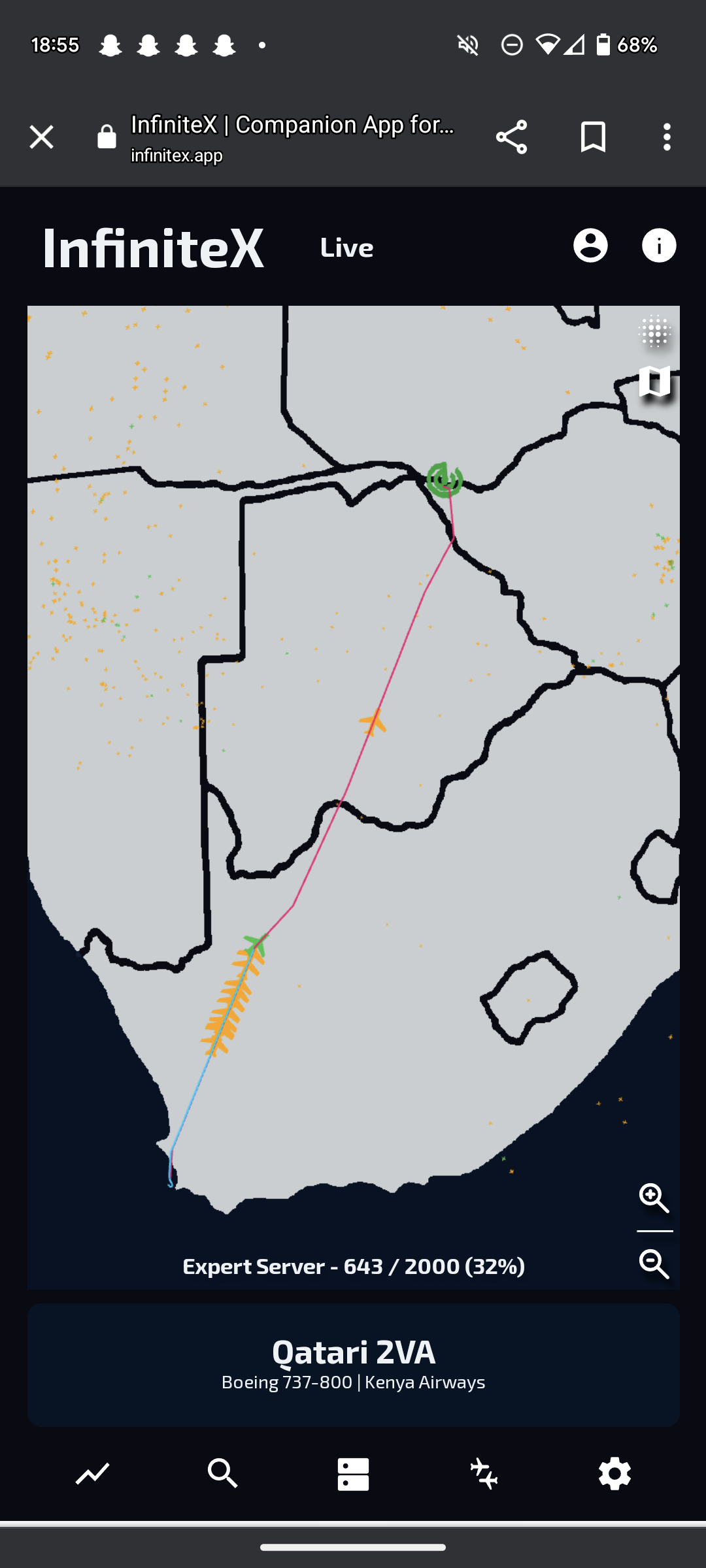Open the user account profile

pyautogui.click(x=590, y=246)
